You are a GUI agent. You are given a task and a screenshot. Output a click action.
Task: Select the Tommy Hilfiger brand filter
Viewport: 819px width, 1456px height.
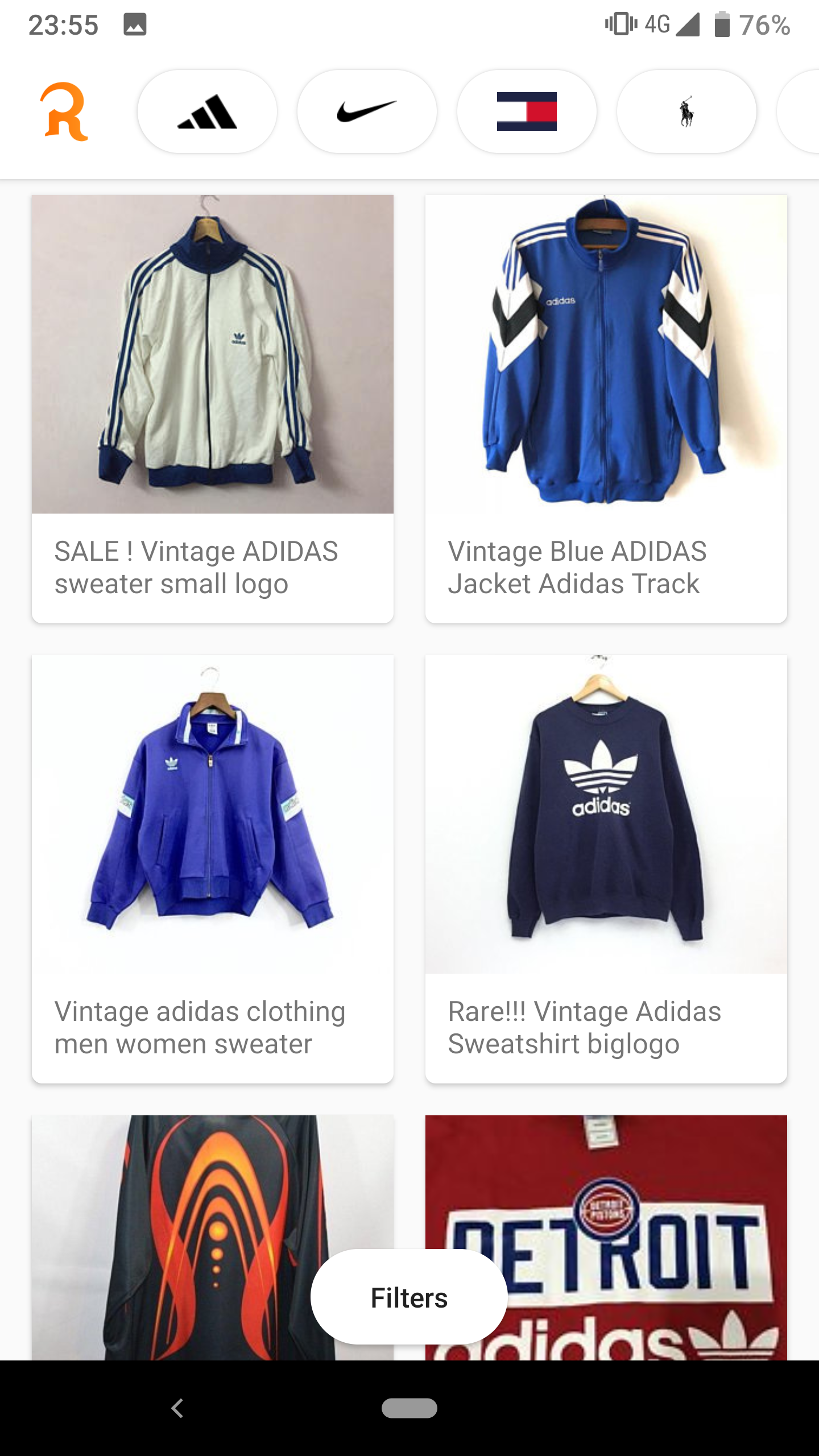pos(526,111)
